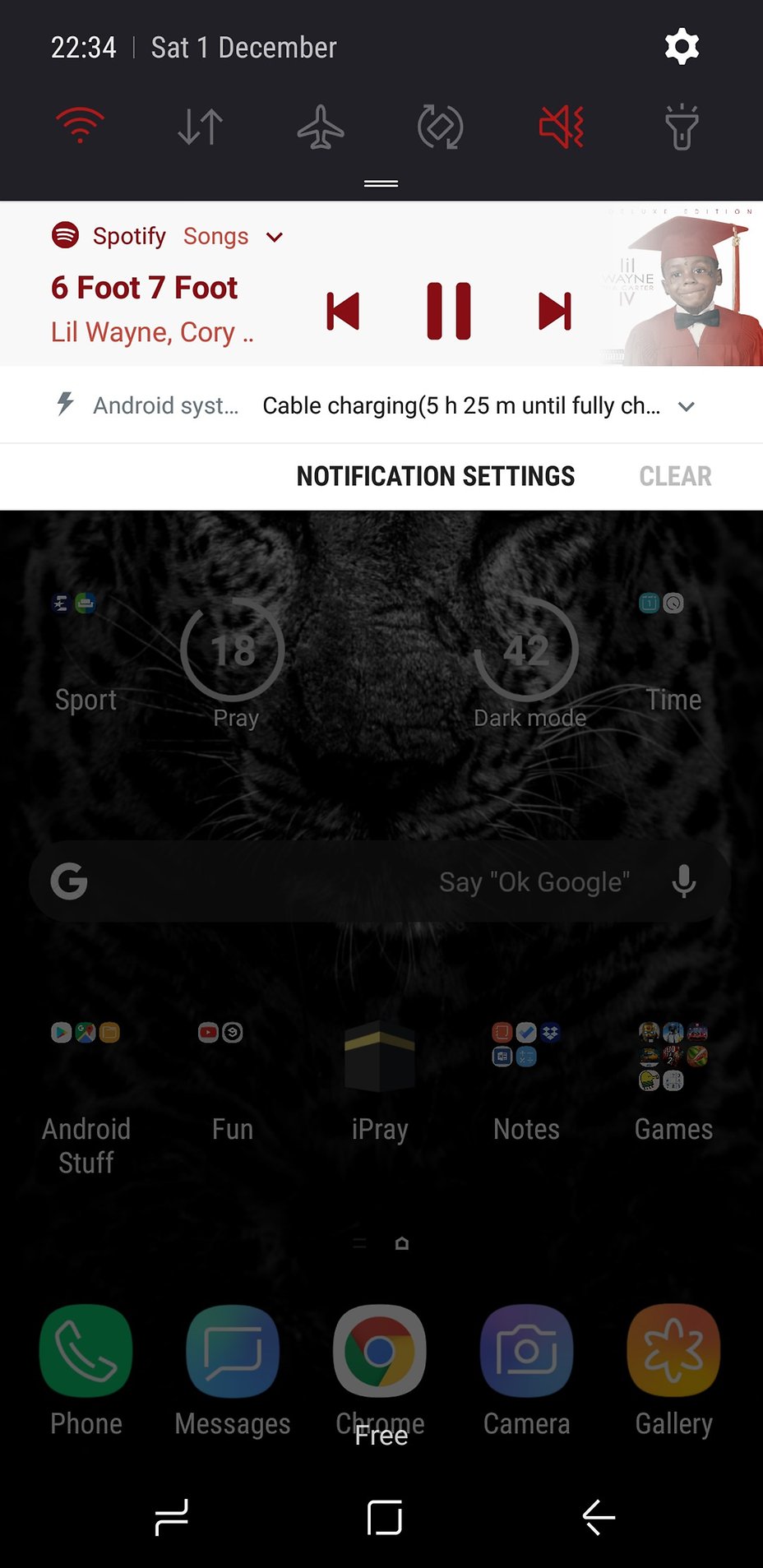Turn on the flashlight
The height and width of the screenshot is (1568, 763).
[681, 127]
